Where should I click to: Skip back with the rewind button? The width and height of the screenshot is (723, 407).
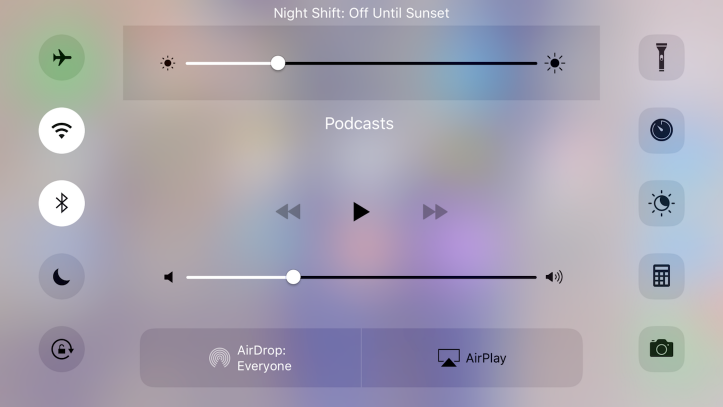pos(288,211)
